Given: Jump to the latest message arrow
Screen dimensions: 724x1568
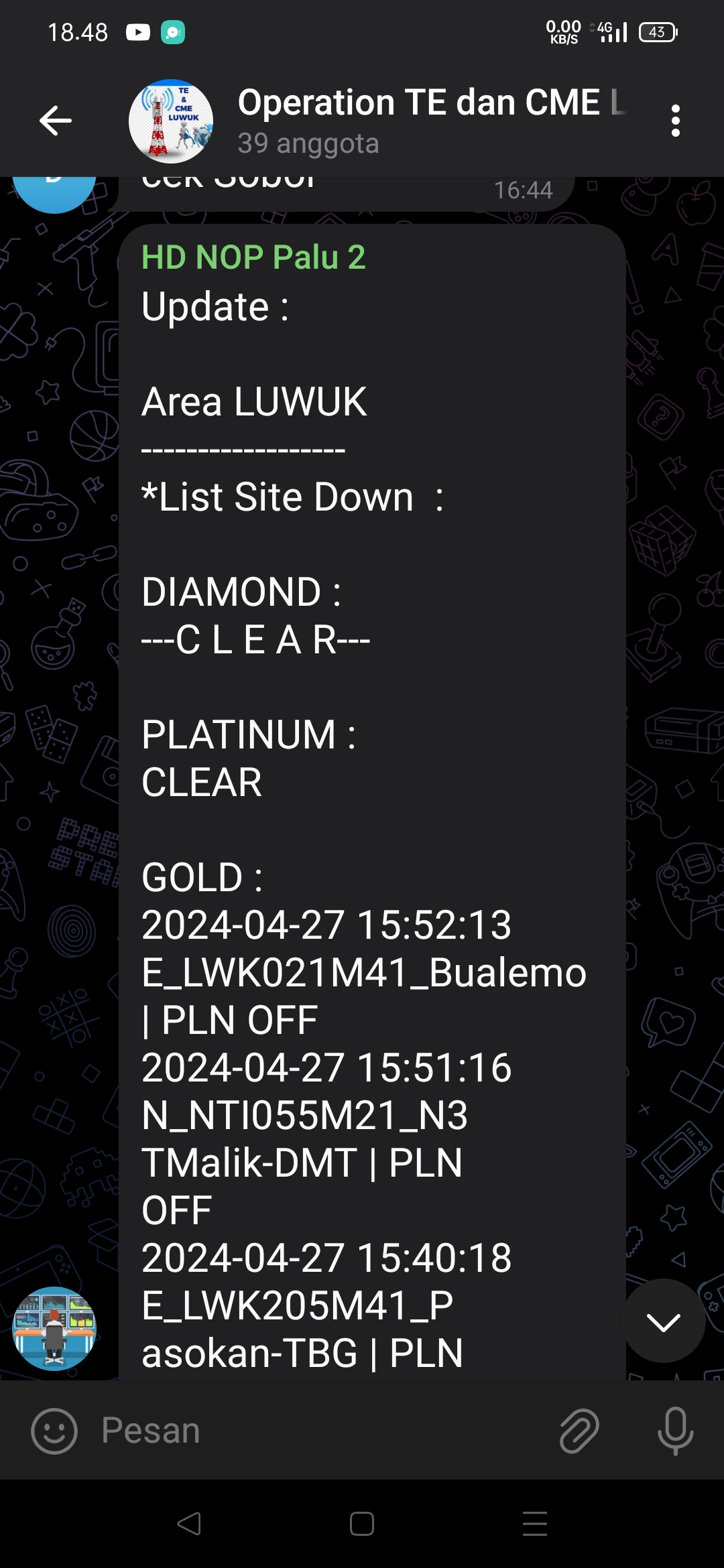Looking at the screenshot, I should pos(664,1321).
